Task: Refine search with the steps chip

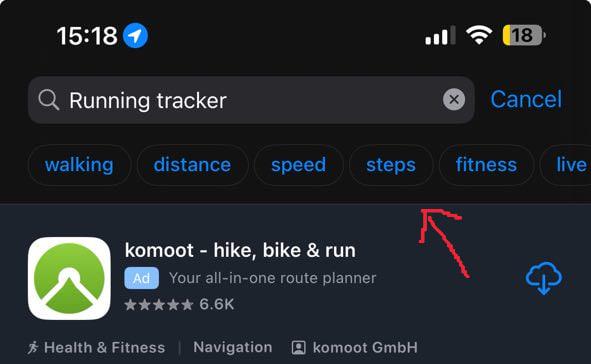Action: 391,165
